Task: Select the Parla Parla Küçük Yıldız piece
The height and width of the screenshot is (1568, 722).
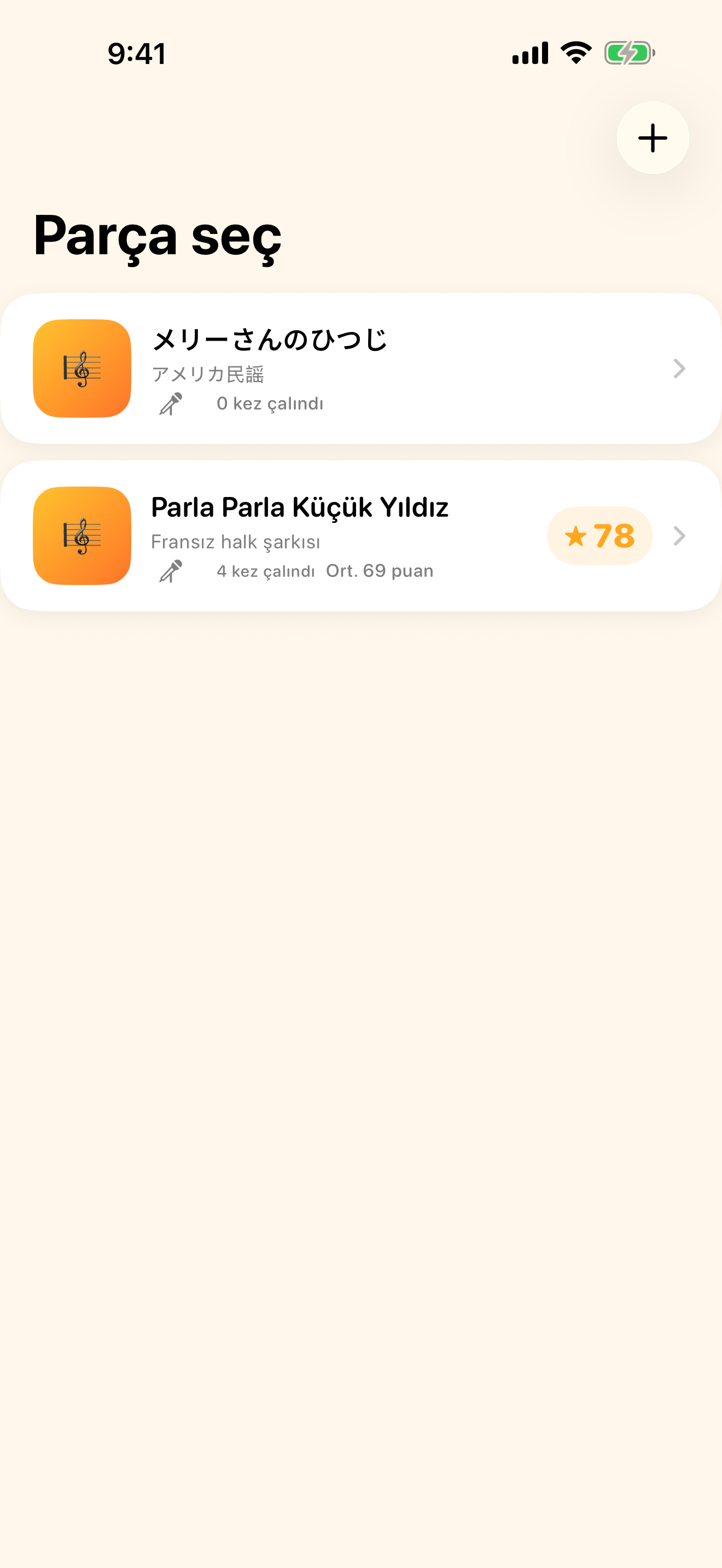Action: click(361, 536)
